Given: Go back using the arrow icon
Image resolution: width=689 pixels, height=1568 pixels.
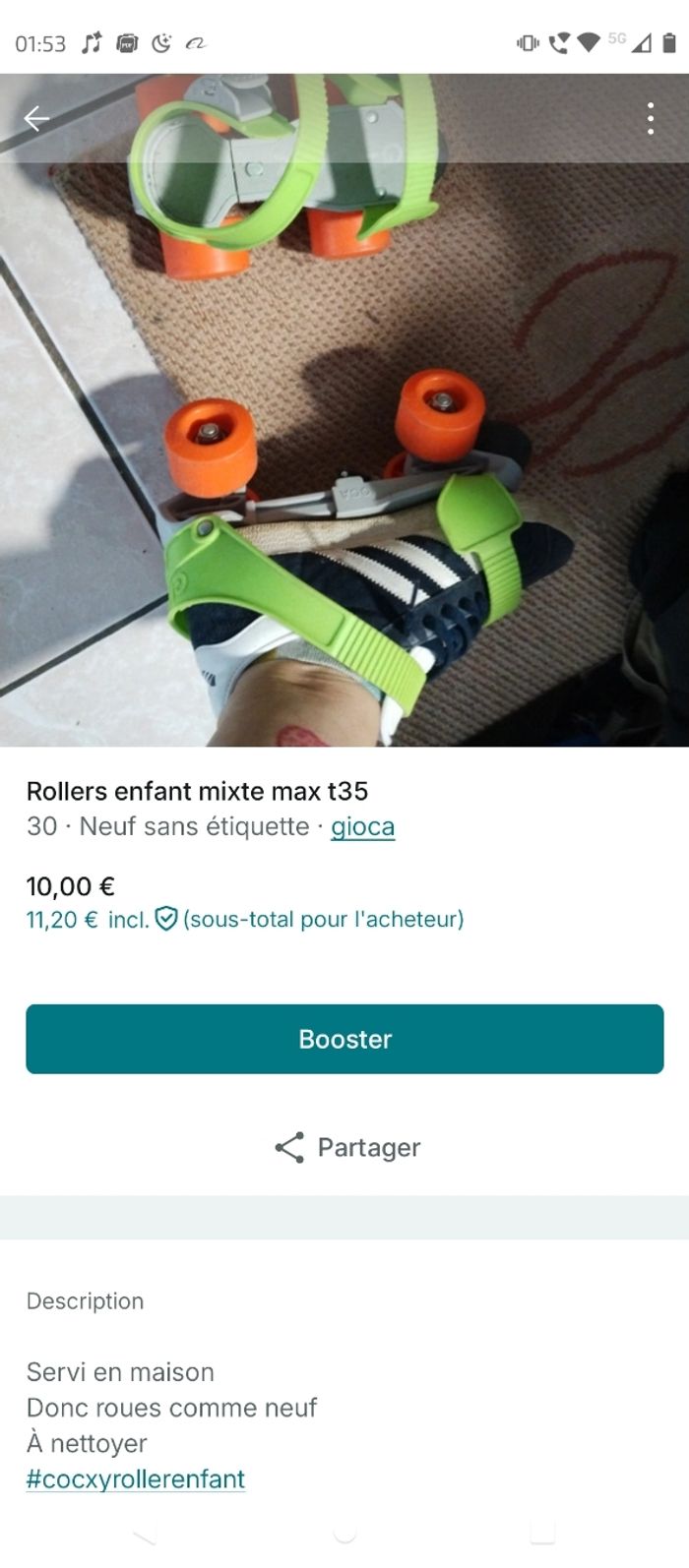Looking at the screenshot, I should click(x=36, y=119).
